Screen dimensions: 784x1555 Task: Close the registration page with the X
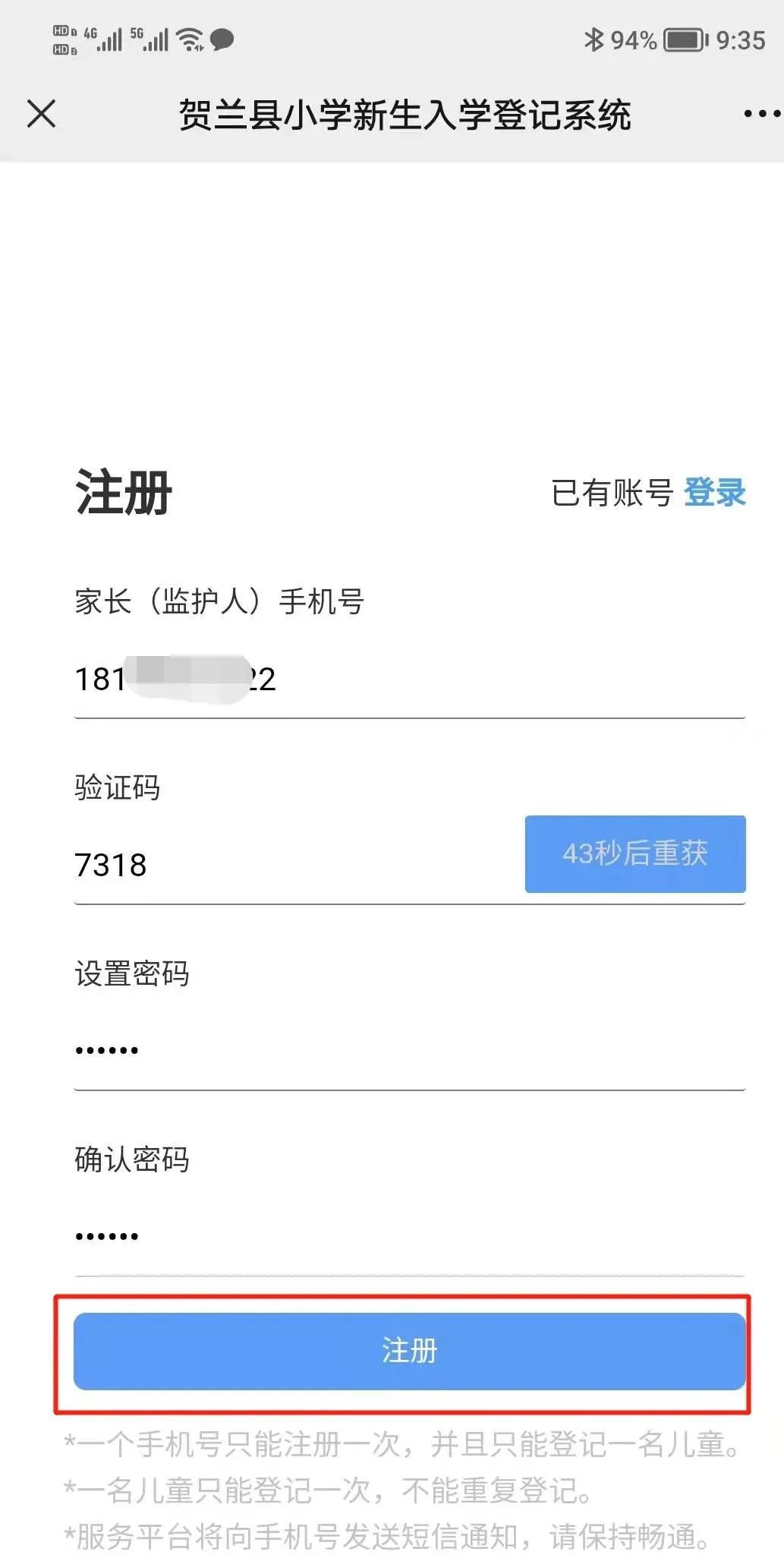coord(41,115)
